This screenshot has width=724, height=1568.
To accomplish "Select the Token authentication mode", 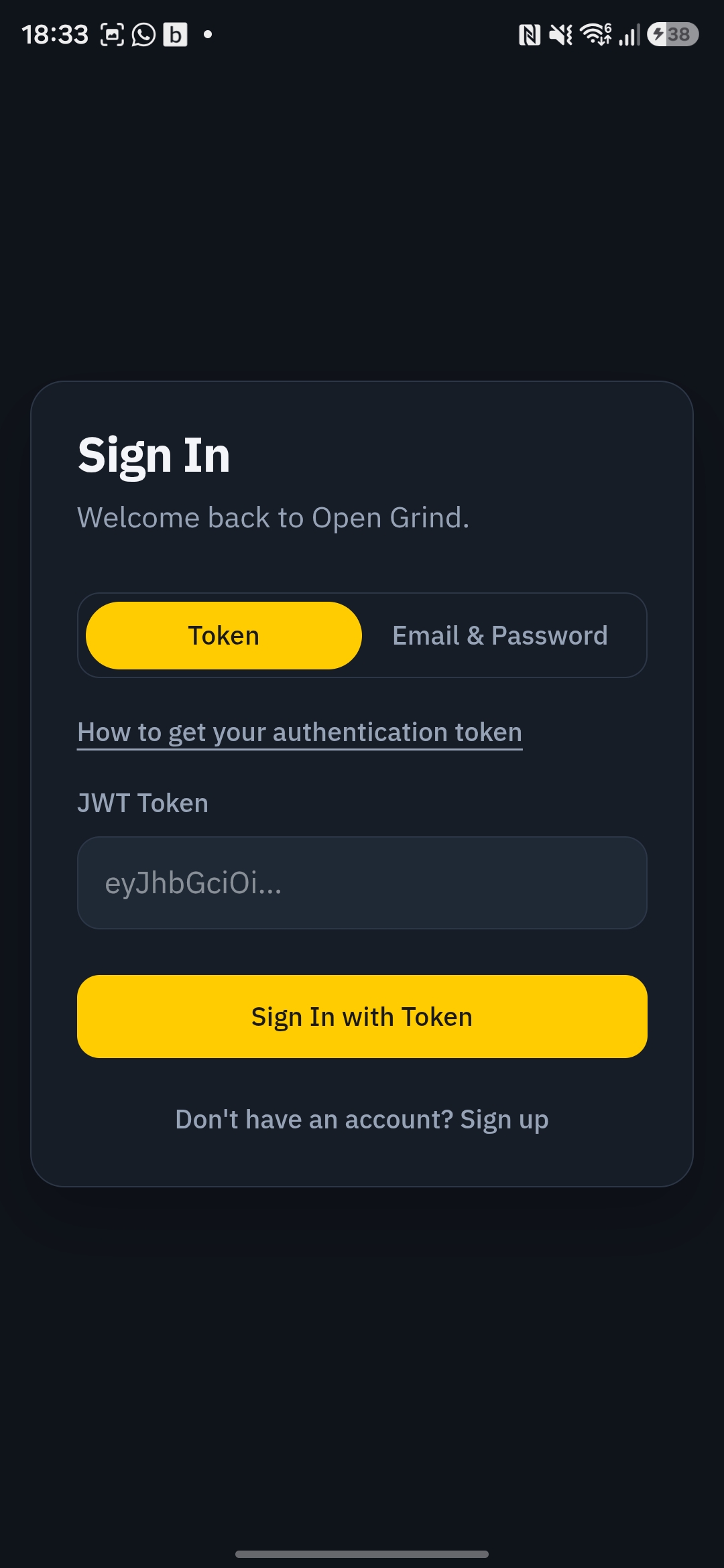I will coord(223,635).
